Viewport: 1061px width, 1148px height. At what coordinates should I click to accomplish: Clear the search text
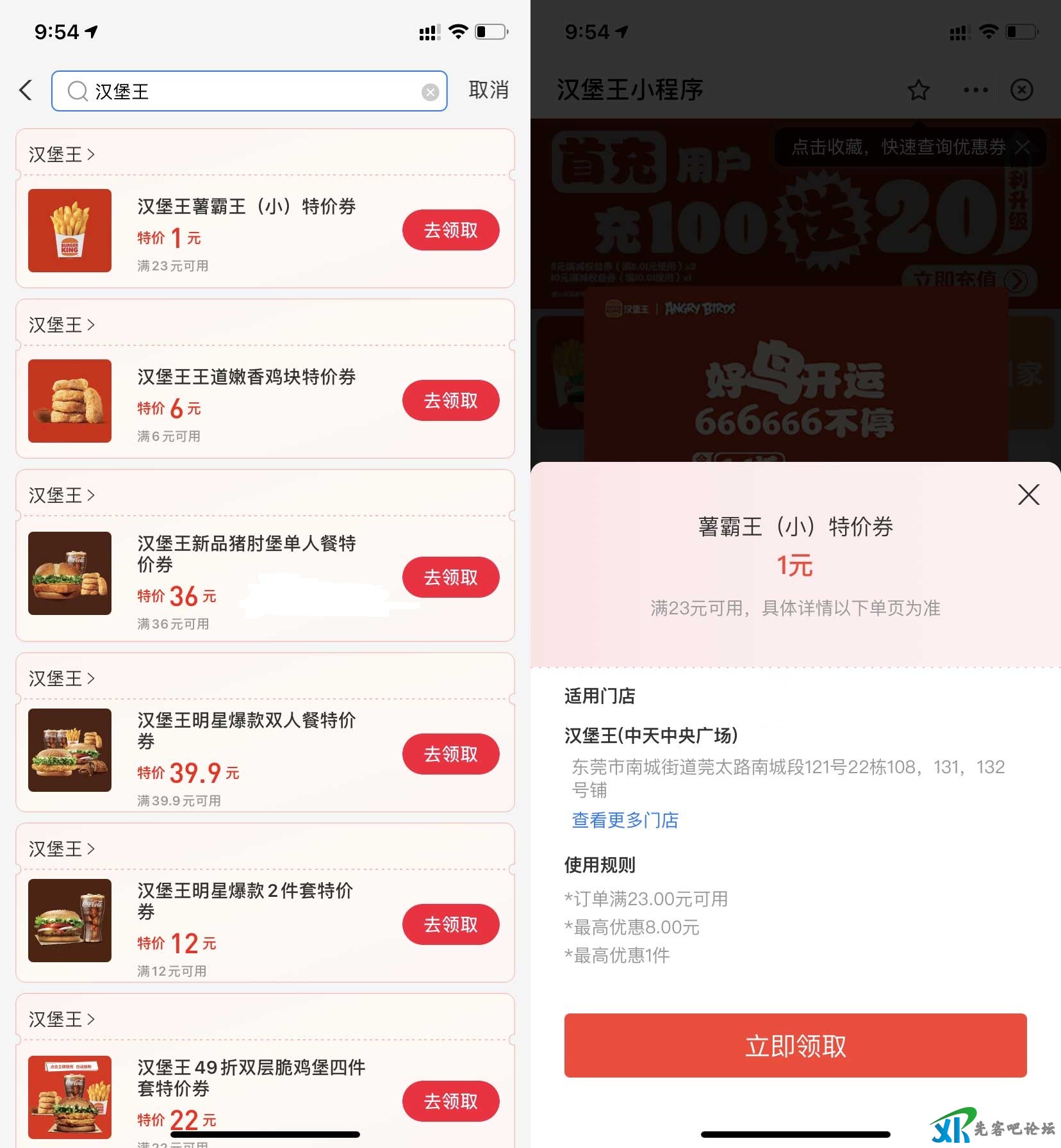[x=430, y=92]
